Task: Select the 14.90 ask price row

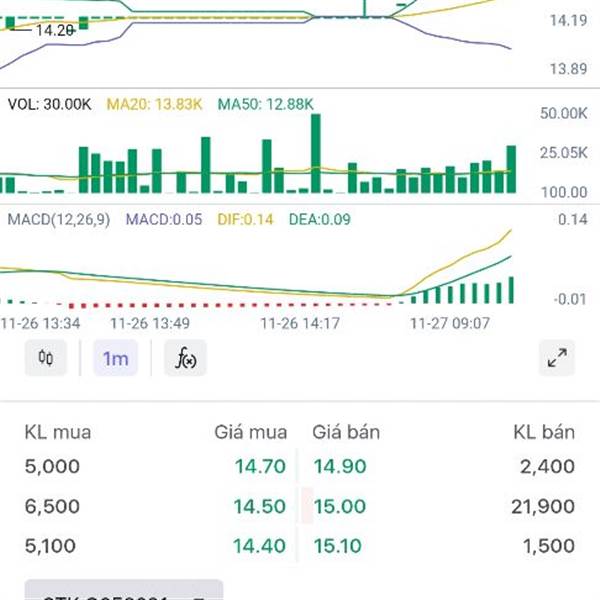Action: coord(340,466)
